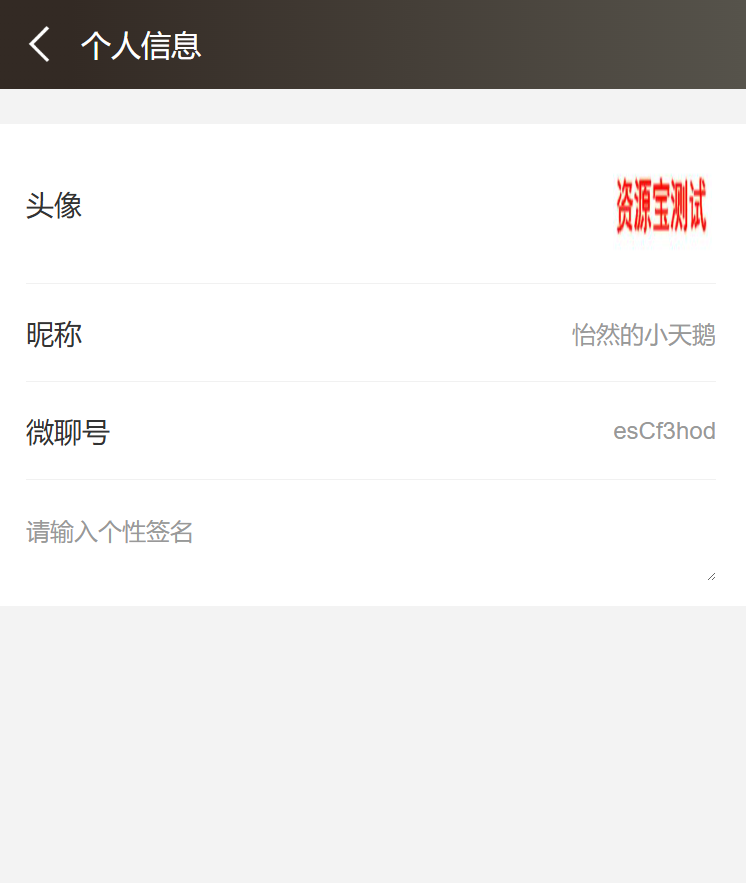Screen dimensions: 746x883
Task: Open the 微聊号 row
Action: [x=370, y=432]
